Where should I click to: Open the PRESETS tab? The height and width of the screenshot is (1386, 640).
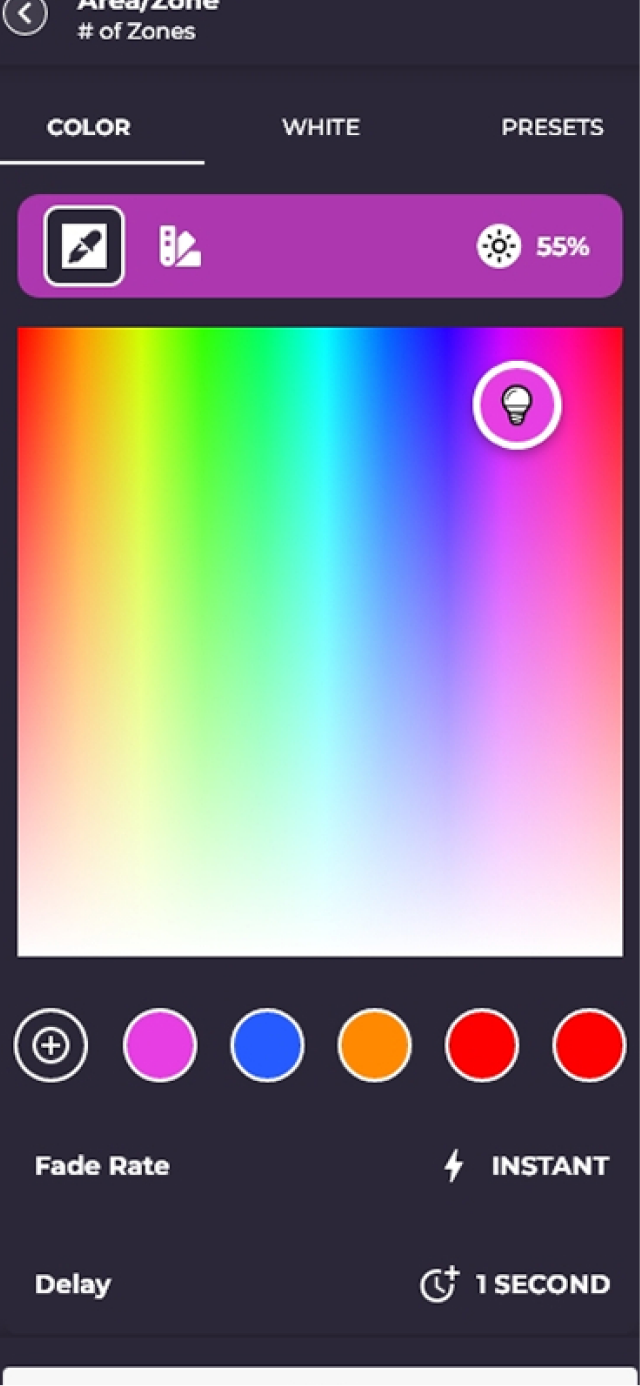coord(552,128)
